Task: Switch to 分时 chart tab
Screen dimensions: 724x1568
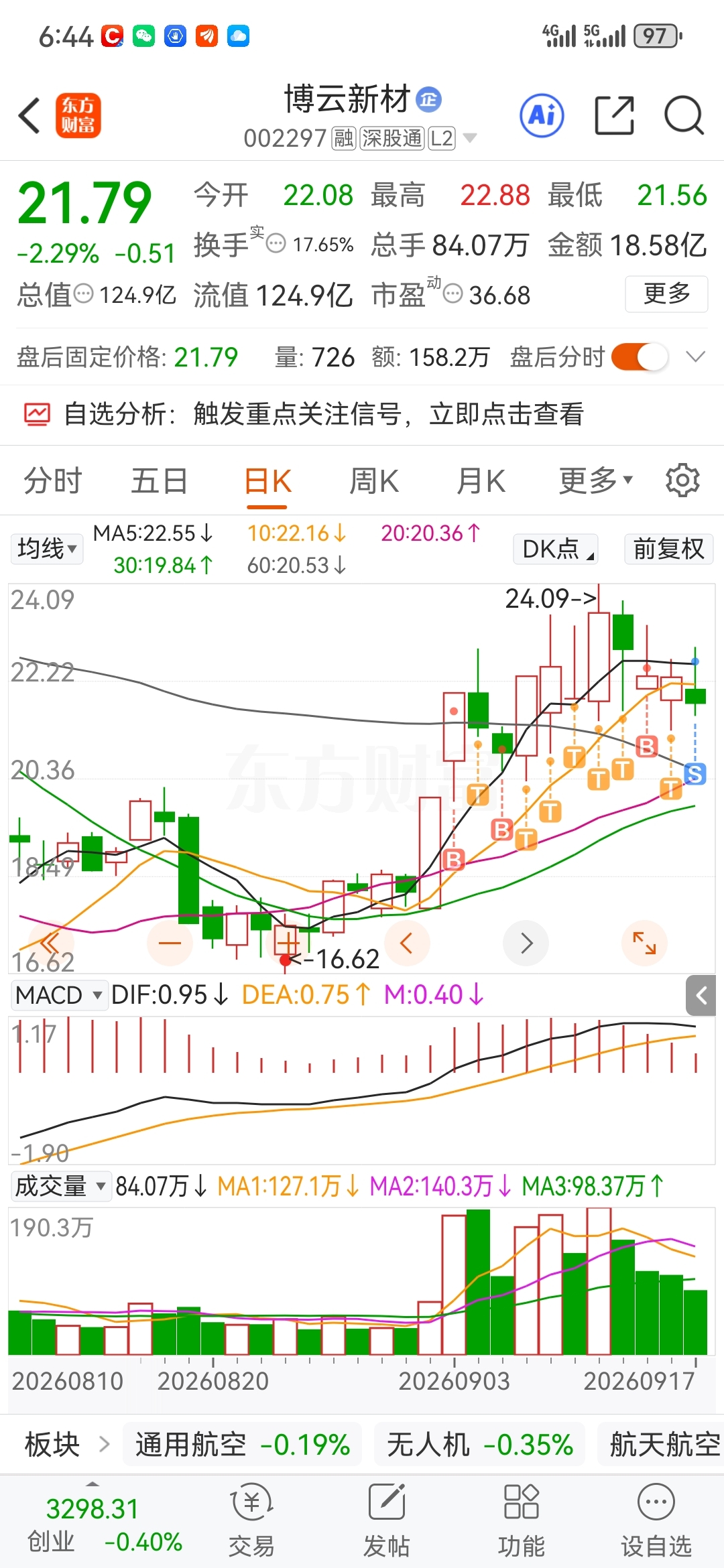Action: tap(52, 481)
